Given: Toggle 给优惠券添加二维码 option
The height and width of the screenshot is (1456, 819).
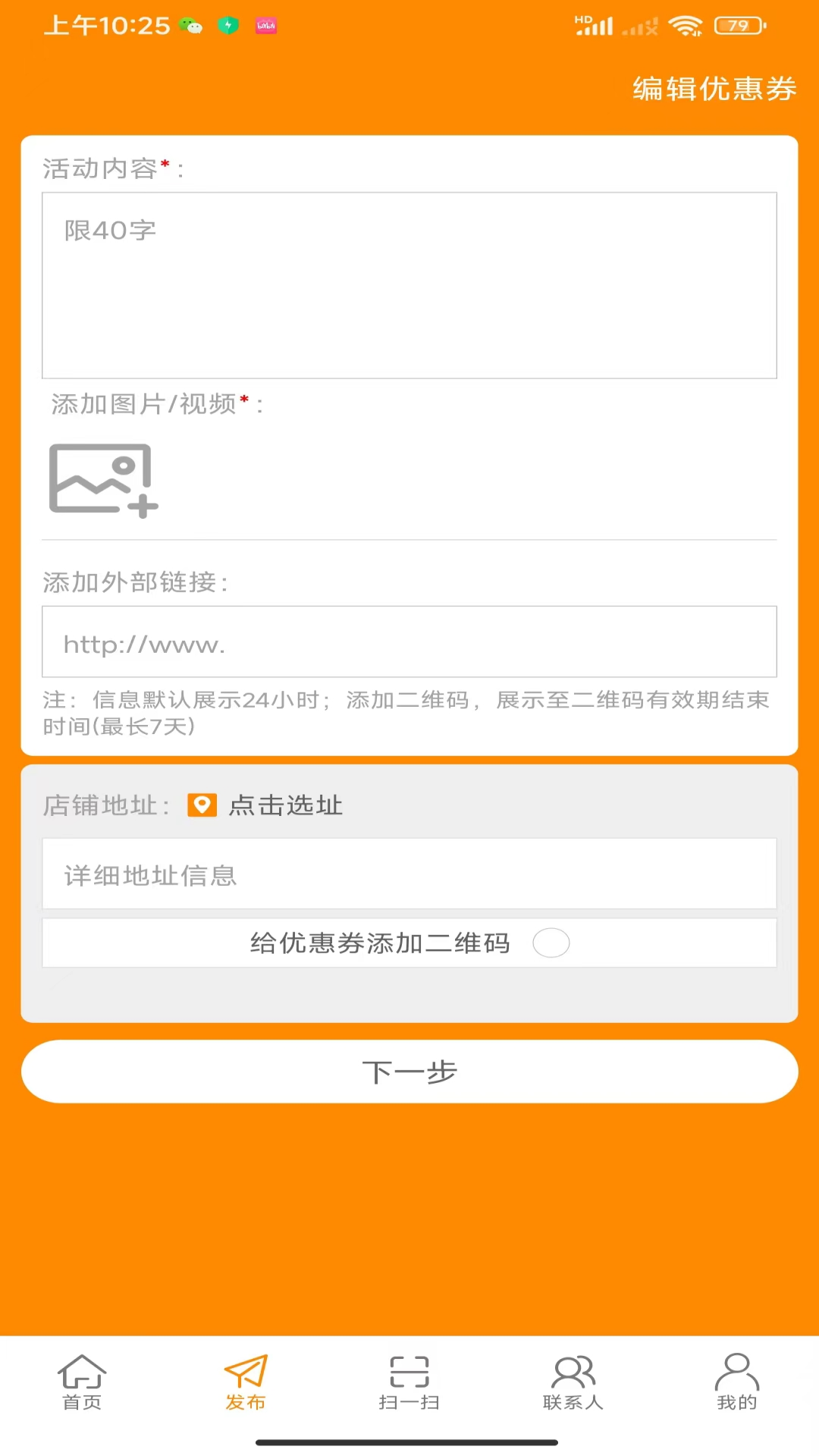Looking at the screenshot, I should pos(551,943).
